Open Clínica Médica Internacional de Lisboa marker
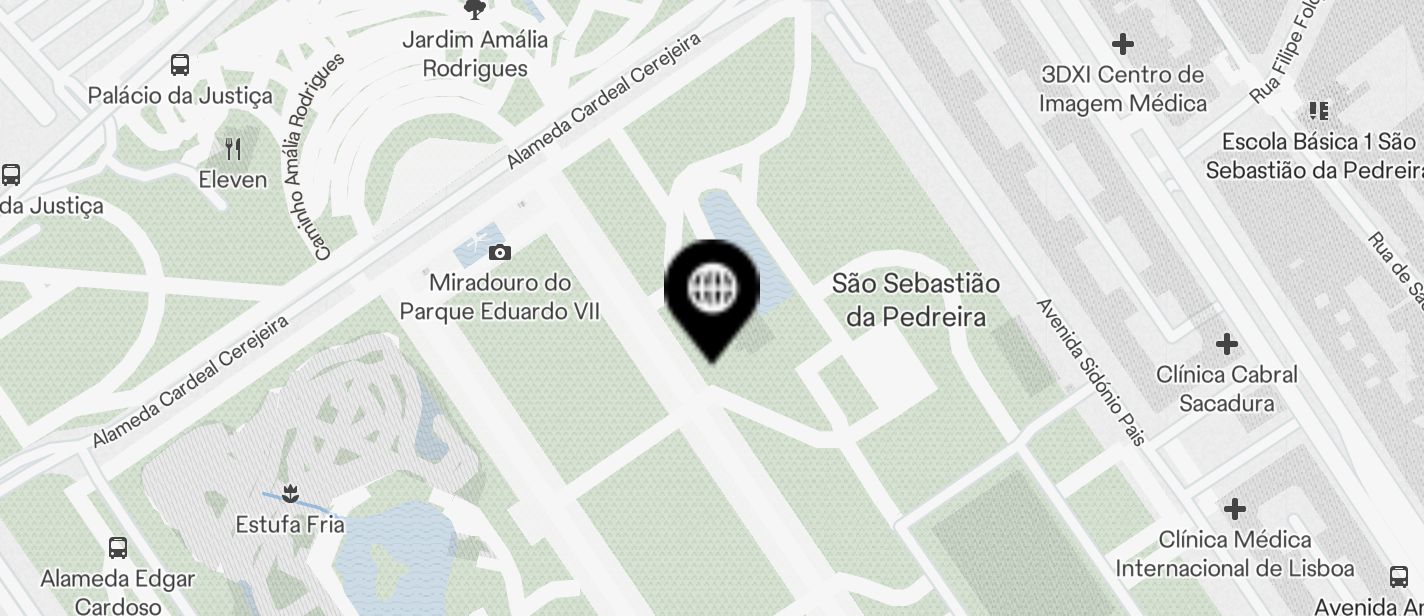Screen dimensions: 1424x616 pyautogui.click(x=1235, y=509)
